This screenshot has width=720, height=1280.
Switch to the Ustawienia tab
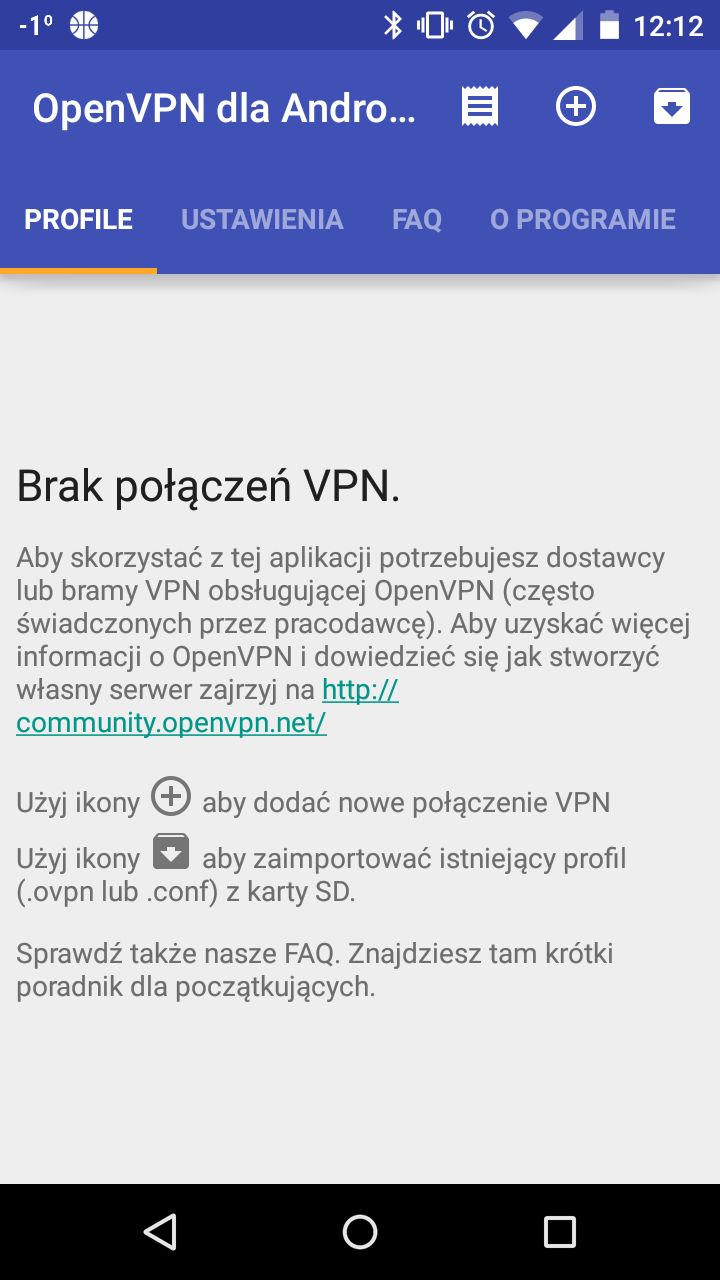(262, 220)
